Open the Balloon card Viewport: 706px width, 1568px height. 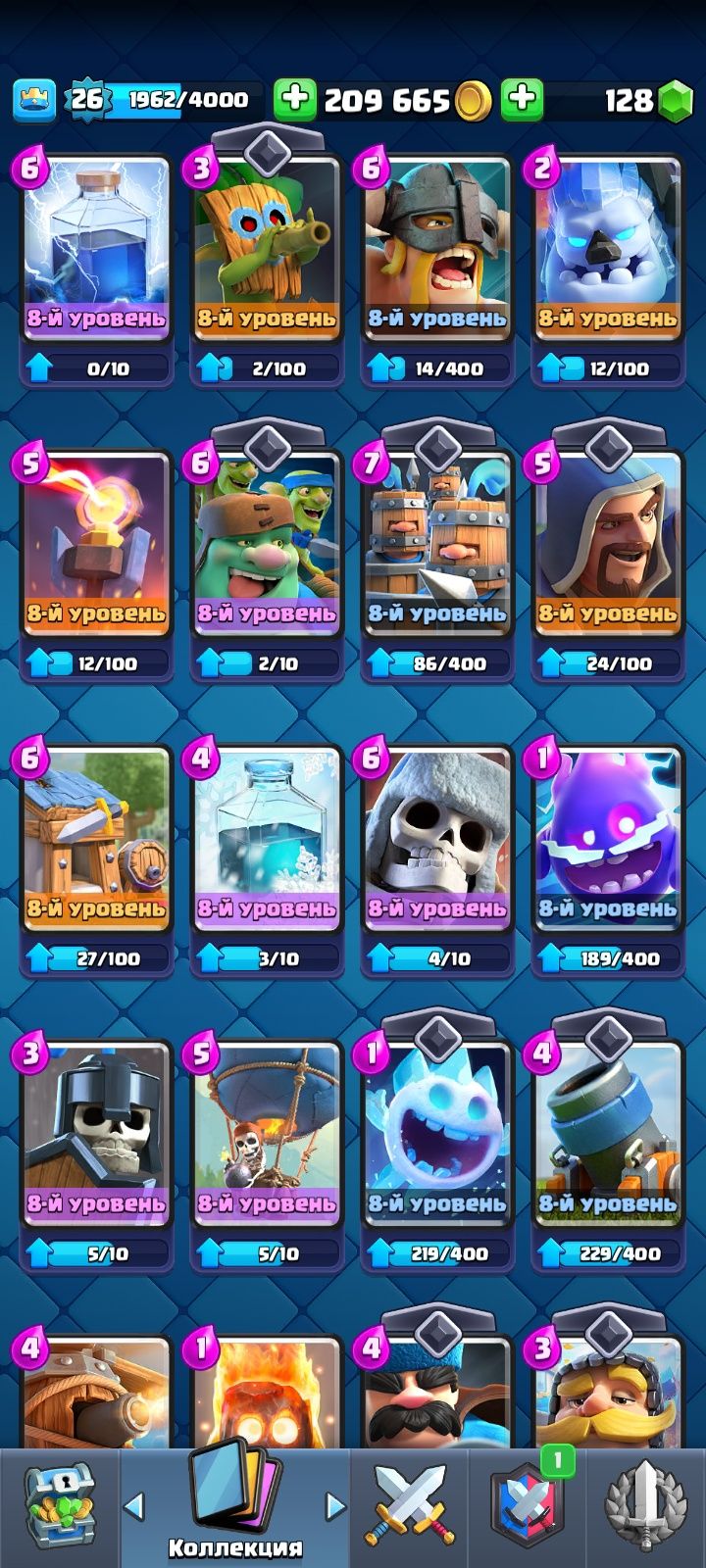click(267, 1135)
